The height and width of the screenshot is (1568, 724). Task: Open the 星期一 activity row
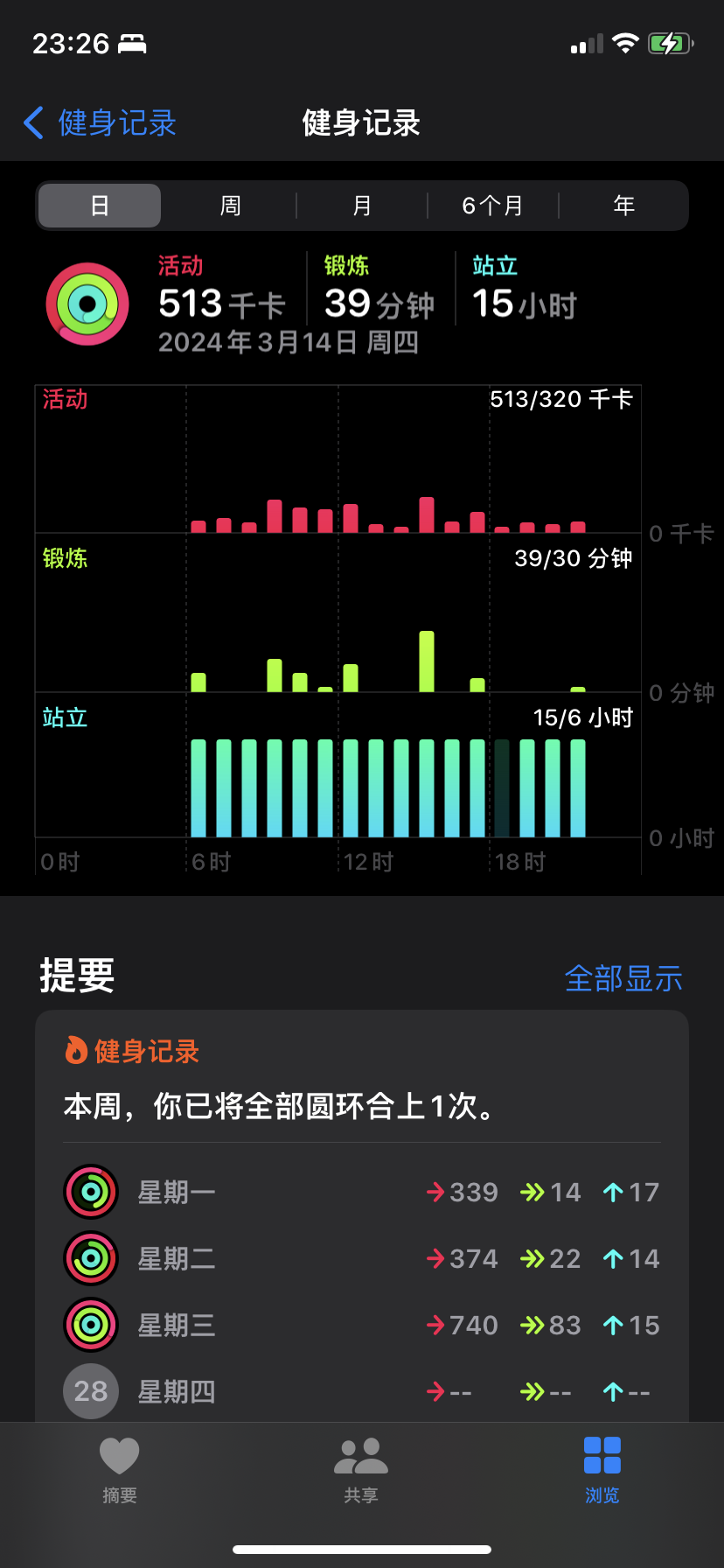point(362,1192)
